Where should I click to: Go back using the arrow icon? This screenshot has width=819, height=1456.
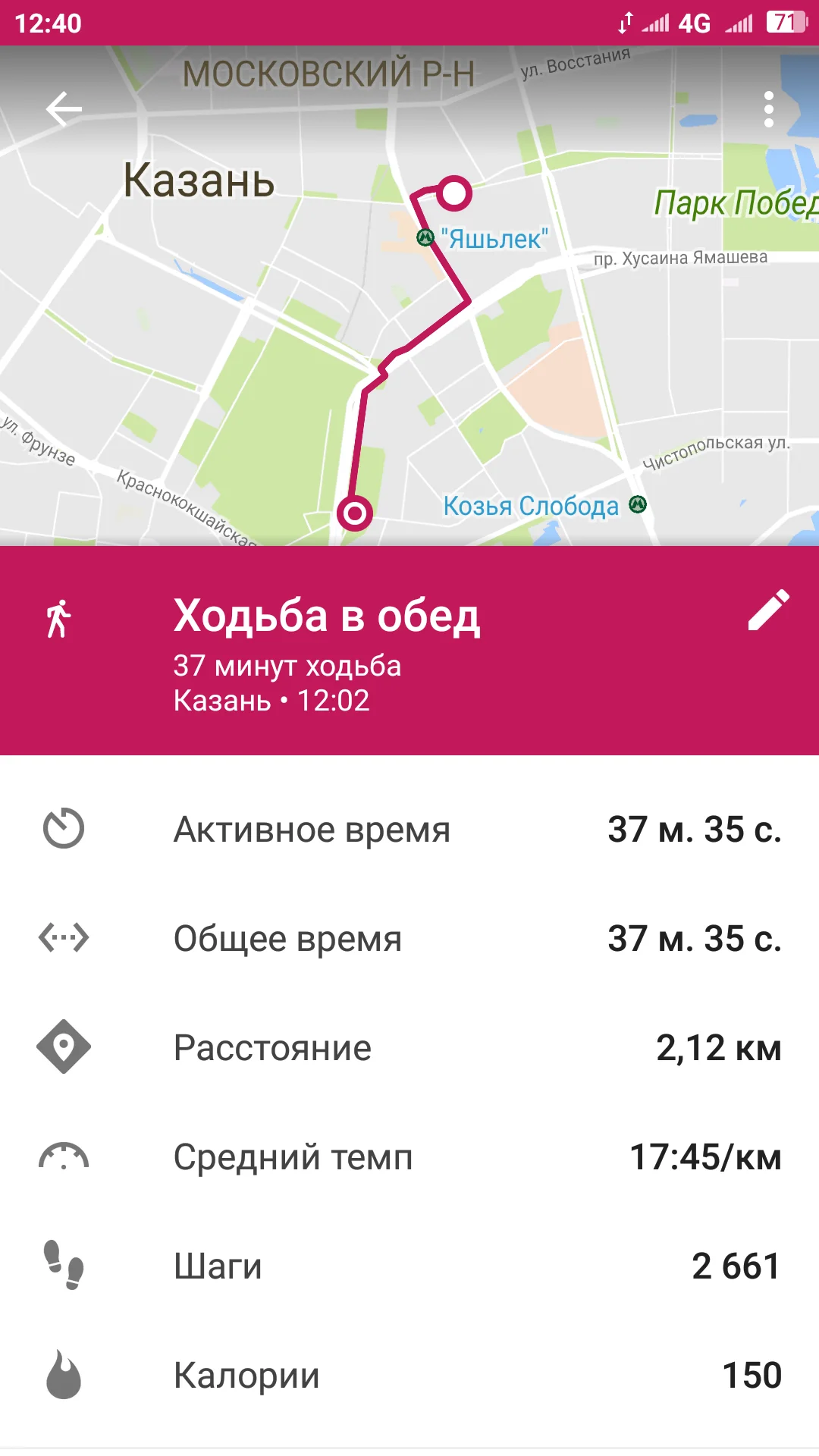tap(64, 109)
